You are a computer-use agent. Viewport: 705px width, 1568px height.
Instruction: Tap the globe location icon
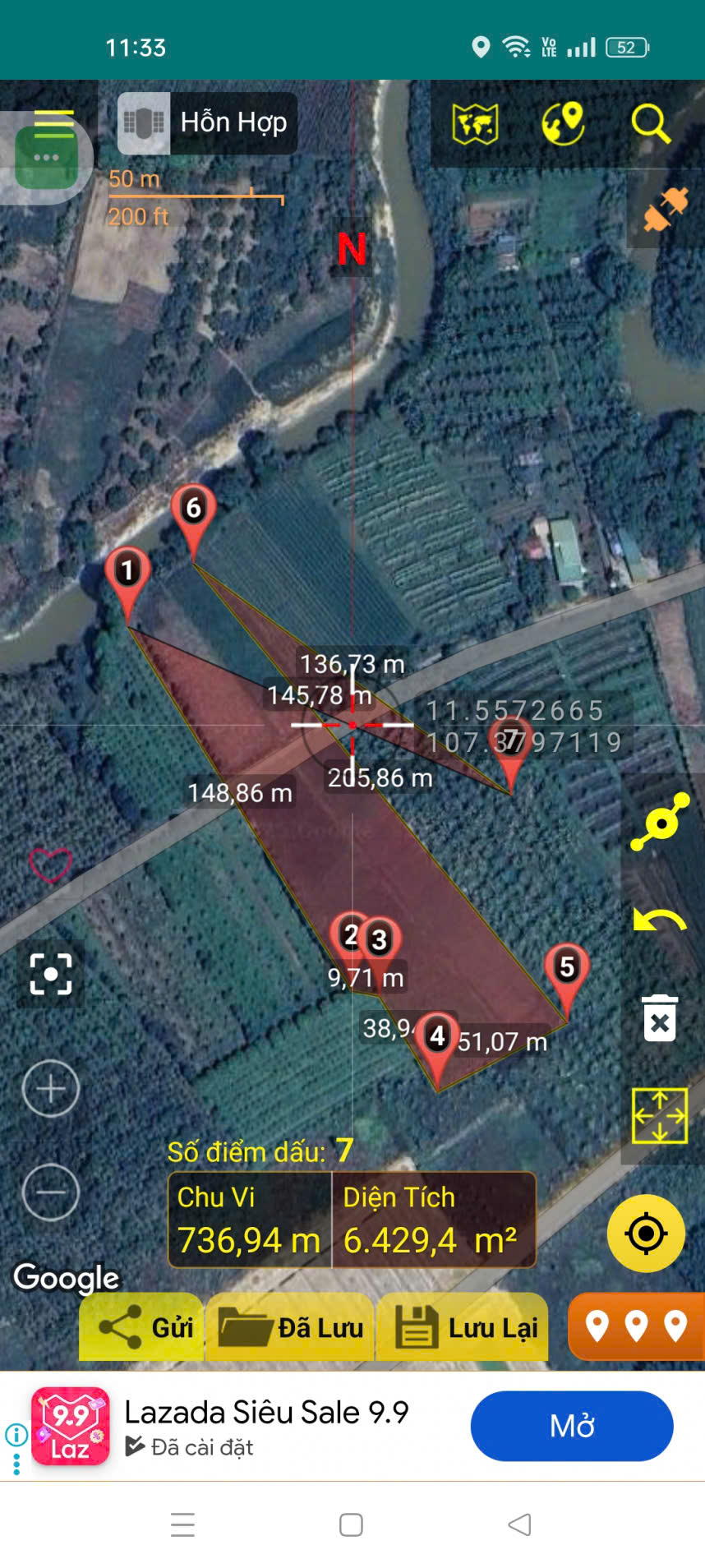click(563, 125)
